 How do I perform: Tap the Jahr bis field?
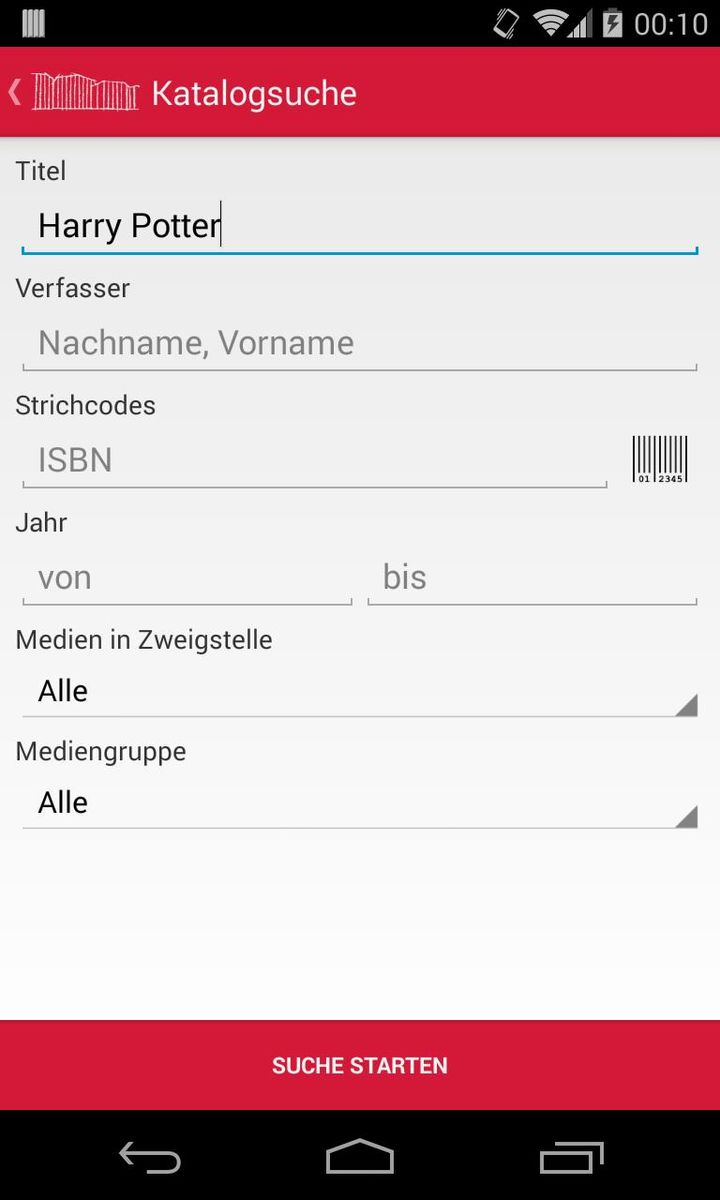(x=531, y=577)
